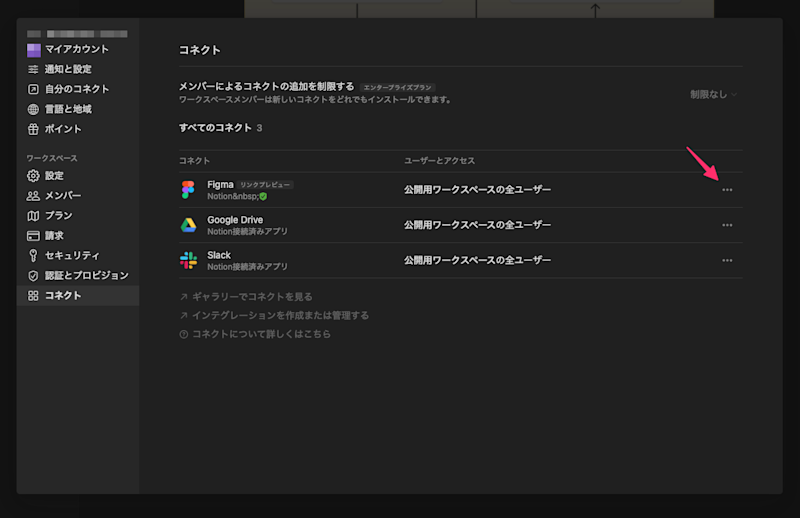
Task: Open the more options menu for Figma
Action: [x=727, y=190]
